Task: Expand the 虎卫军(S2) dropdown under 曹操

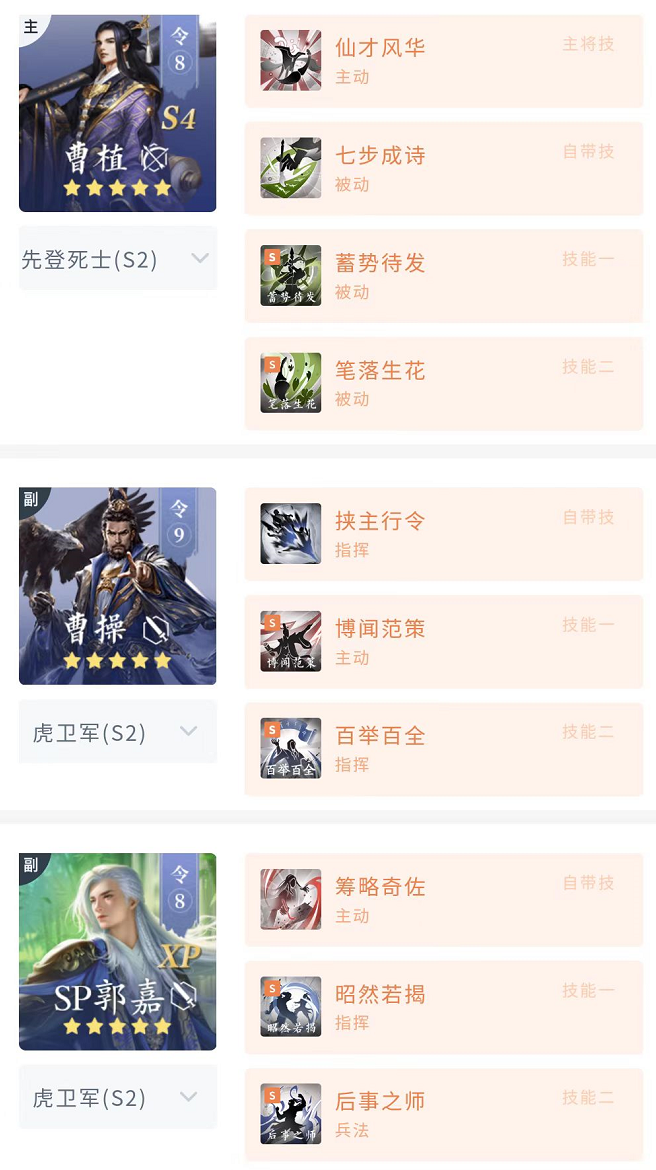Action: pyautogui.click(x=117, y=732)
